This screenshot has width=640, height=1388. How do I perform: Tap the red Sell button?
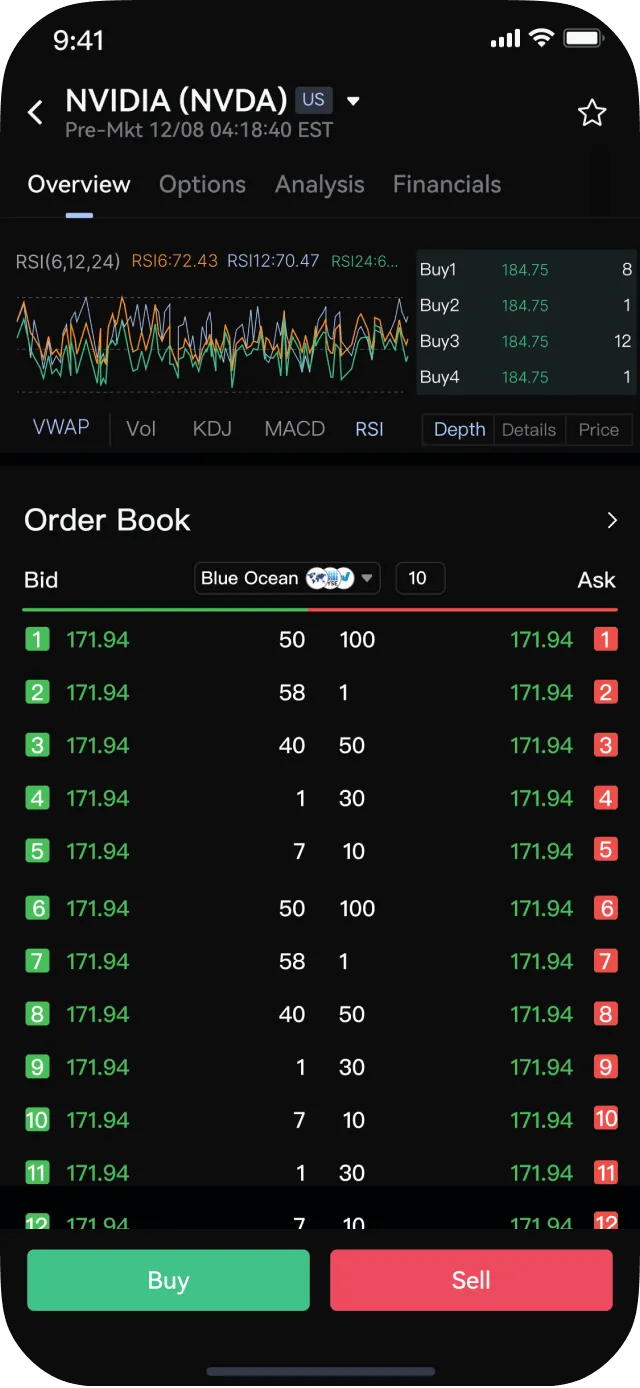tap(471, 1280)
